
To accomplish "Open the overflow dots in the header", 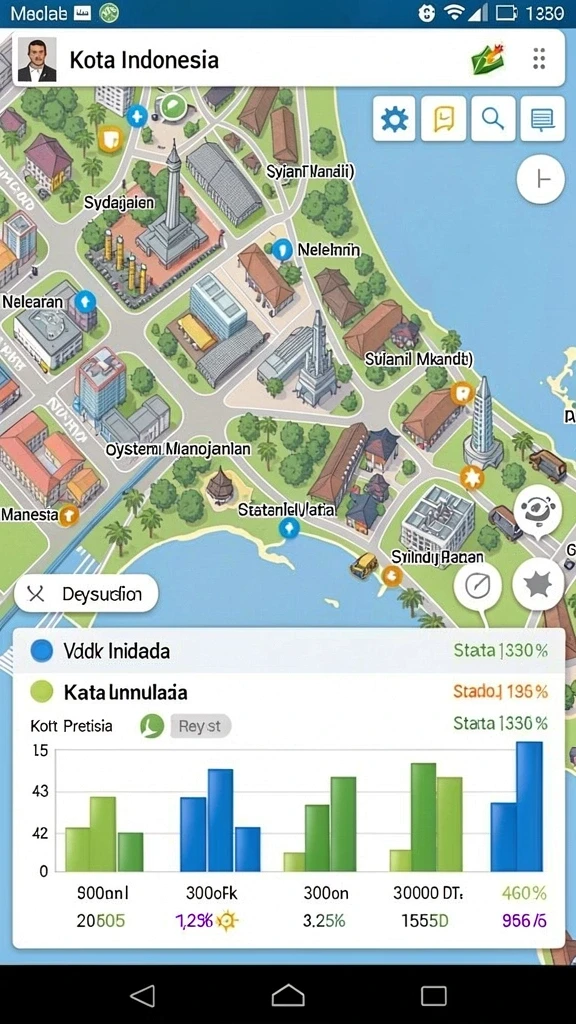I will (539, 59).
